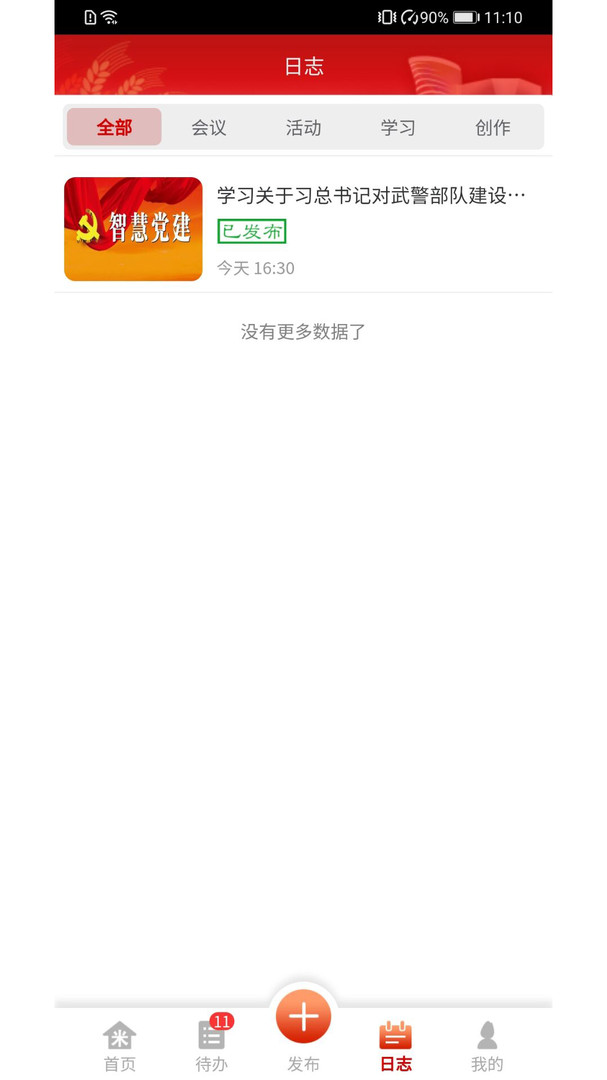Open the 创作 tab
This screenshot has height=1080, width=607.
[x=493, y=127]
